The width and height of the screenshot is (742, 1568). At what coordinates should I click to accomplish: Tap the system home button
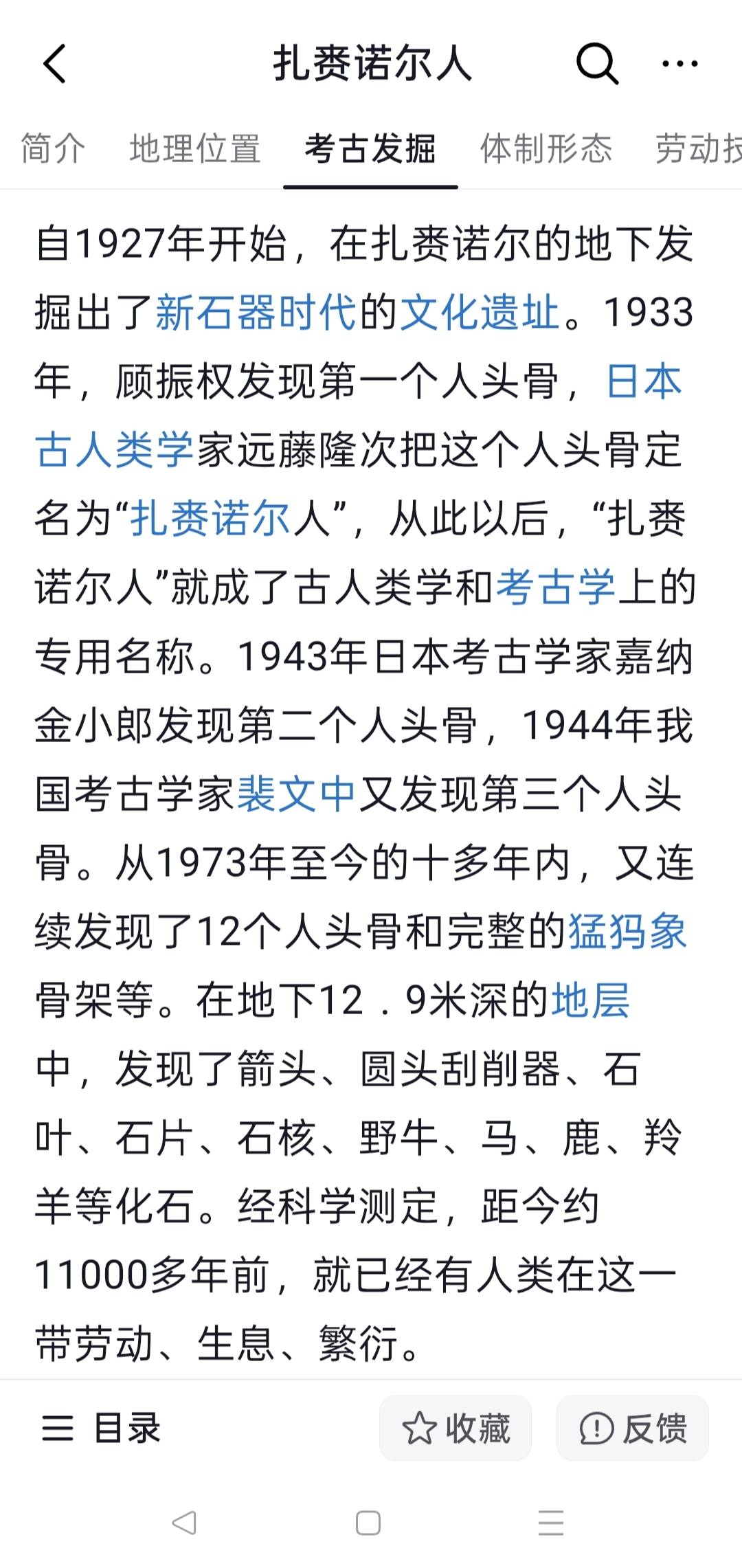[x=368, y=1523]
